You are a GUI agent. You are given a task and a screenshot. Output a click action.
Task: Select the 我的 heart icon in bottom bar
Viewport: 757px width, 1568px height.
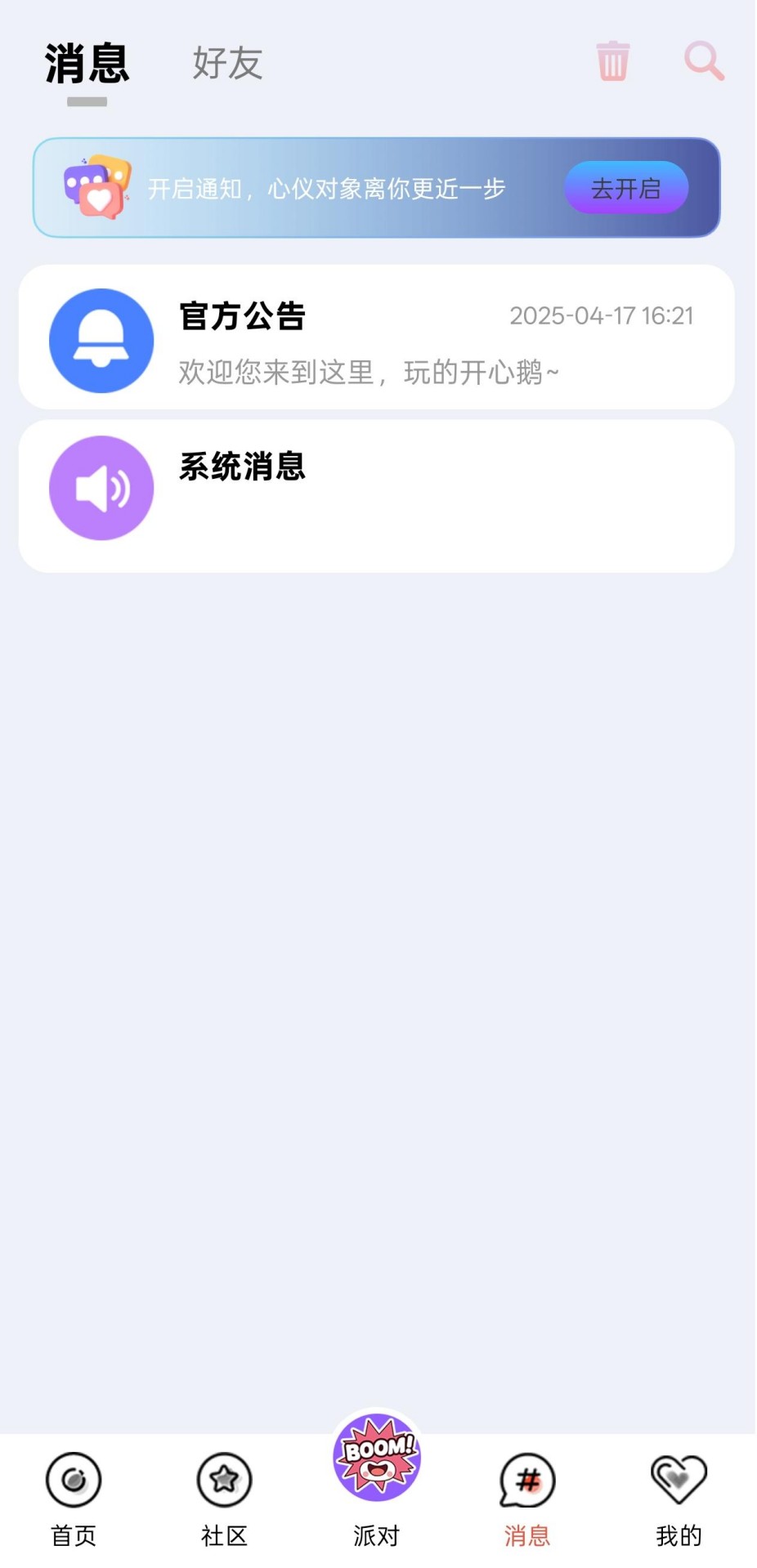[x=679, y=1479]
